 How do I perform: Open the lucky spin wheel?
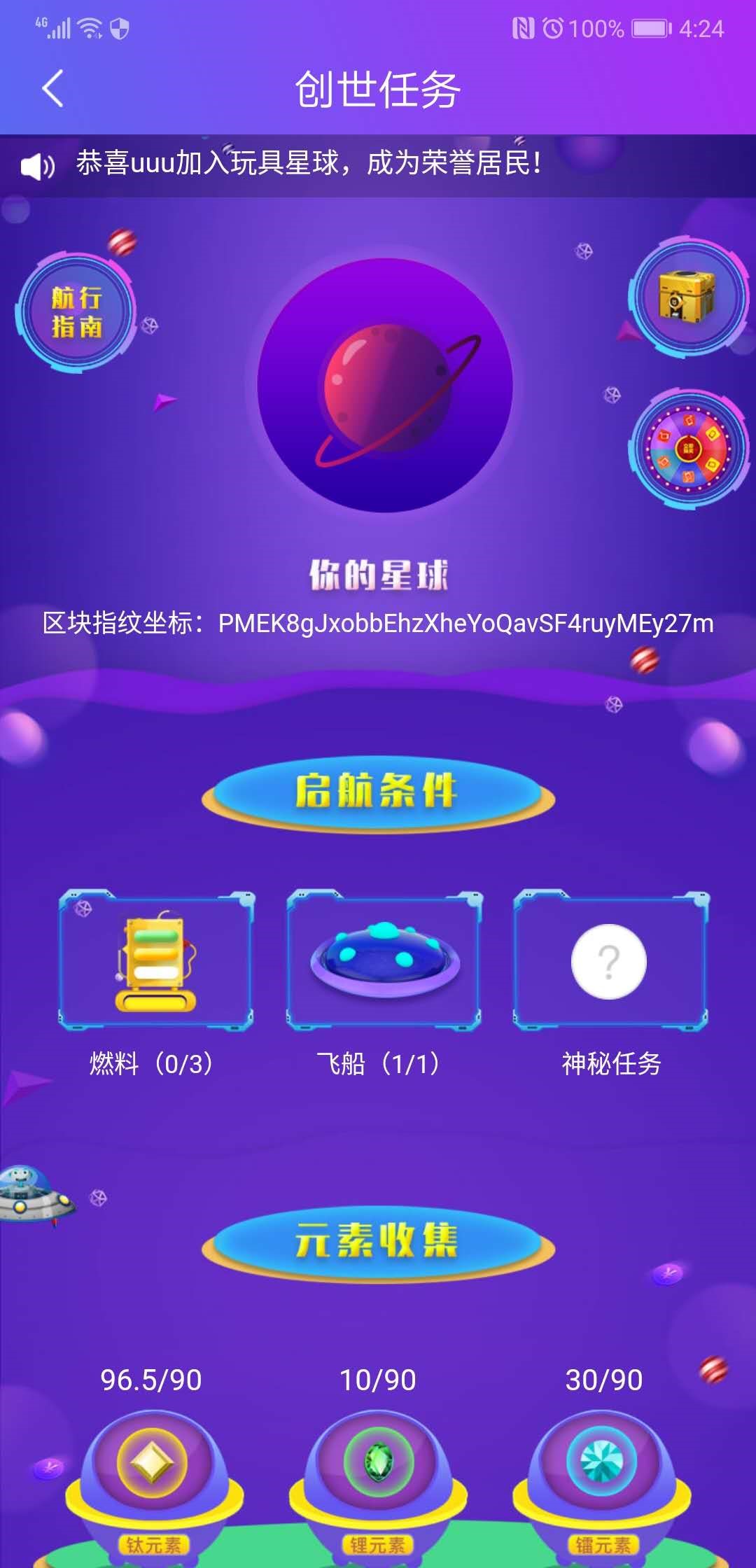click(689, 448)
